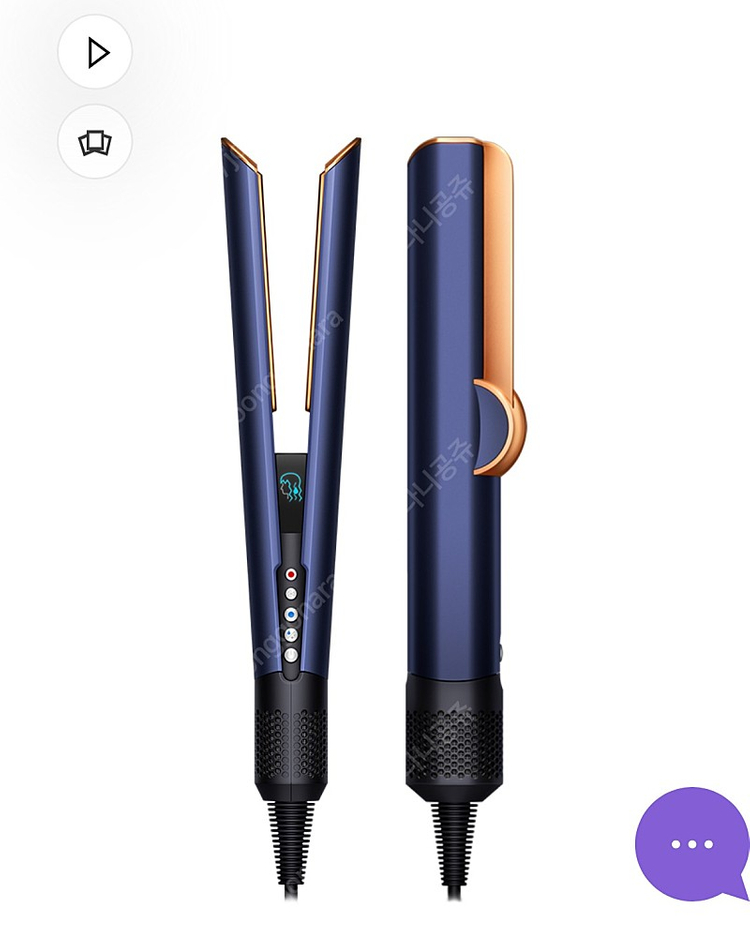Open the product image gallery
This screenshot has height=932, width=750.
(95, 142)
